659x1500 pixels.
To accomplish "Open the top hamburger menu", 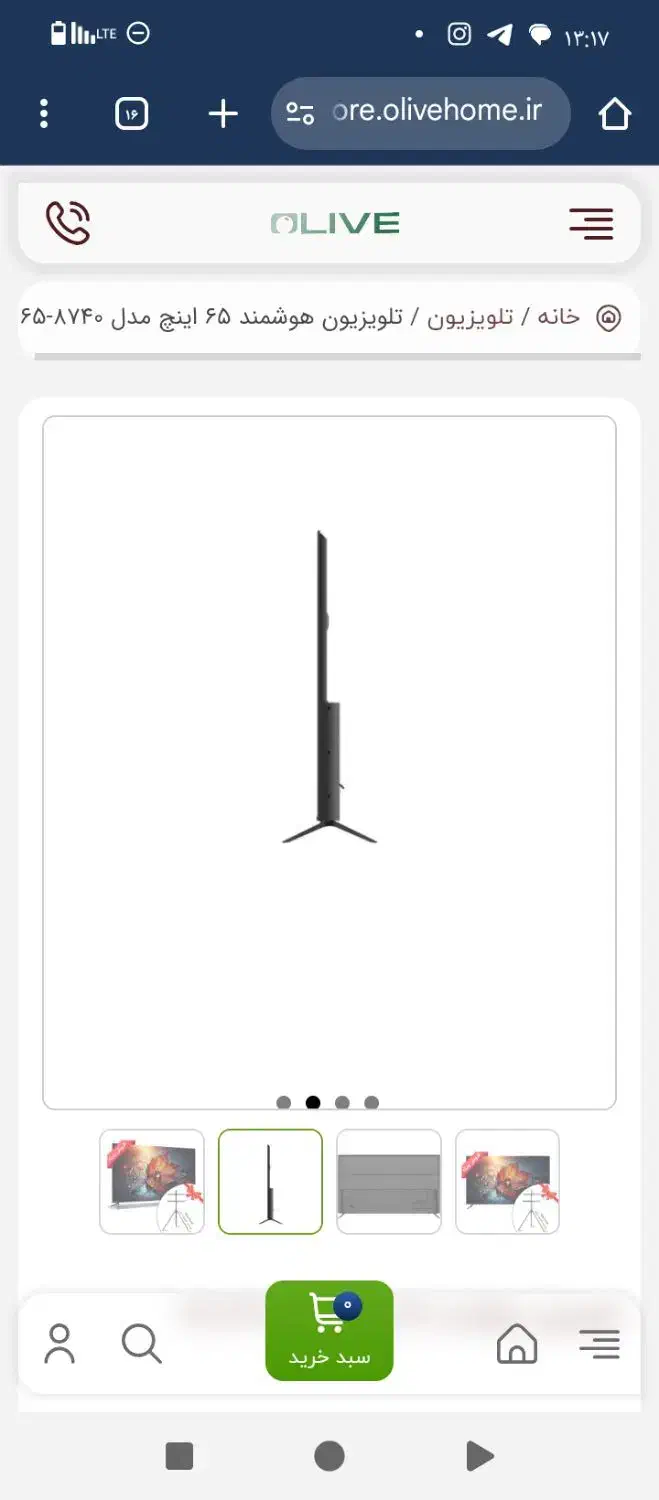I will [x=591, y=223].
